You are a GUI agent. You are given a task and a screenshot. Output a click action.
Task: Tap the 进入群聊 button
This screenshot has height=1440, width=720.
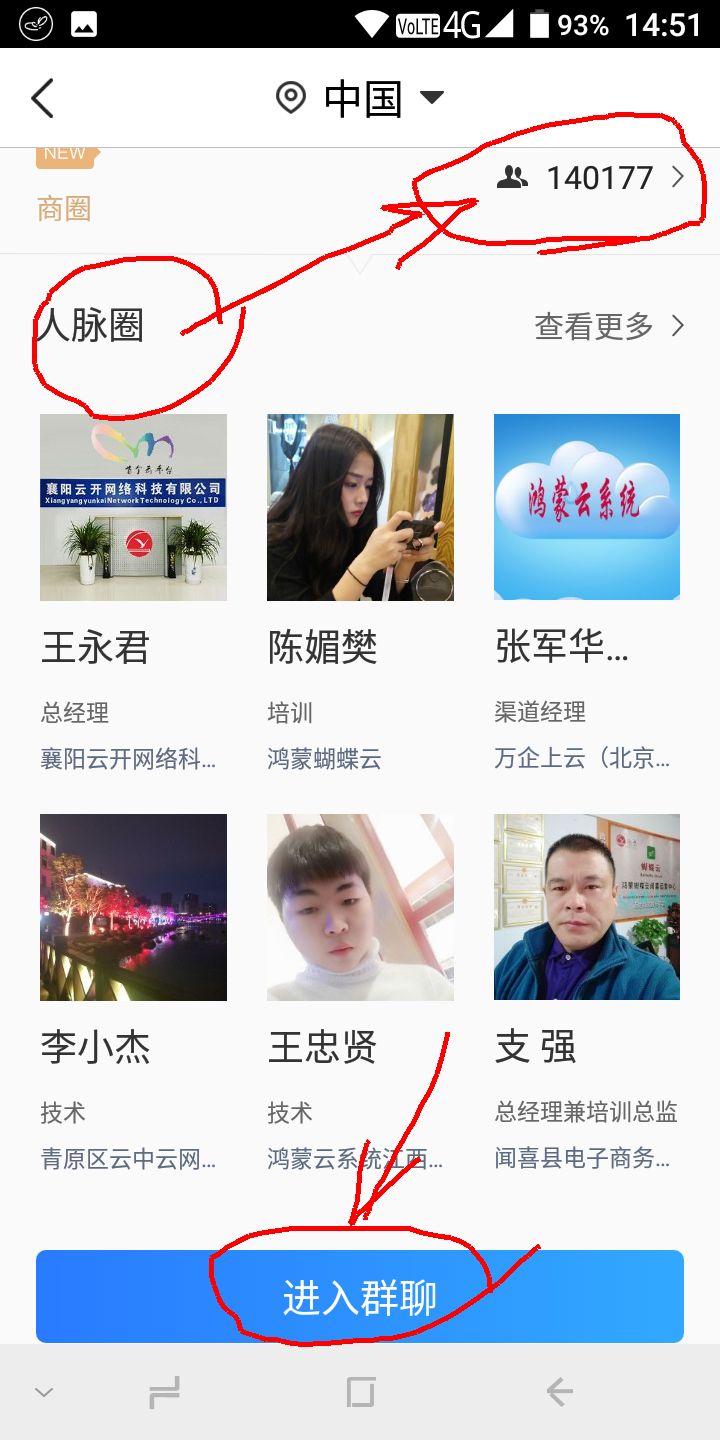tap(360, 1297)
